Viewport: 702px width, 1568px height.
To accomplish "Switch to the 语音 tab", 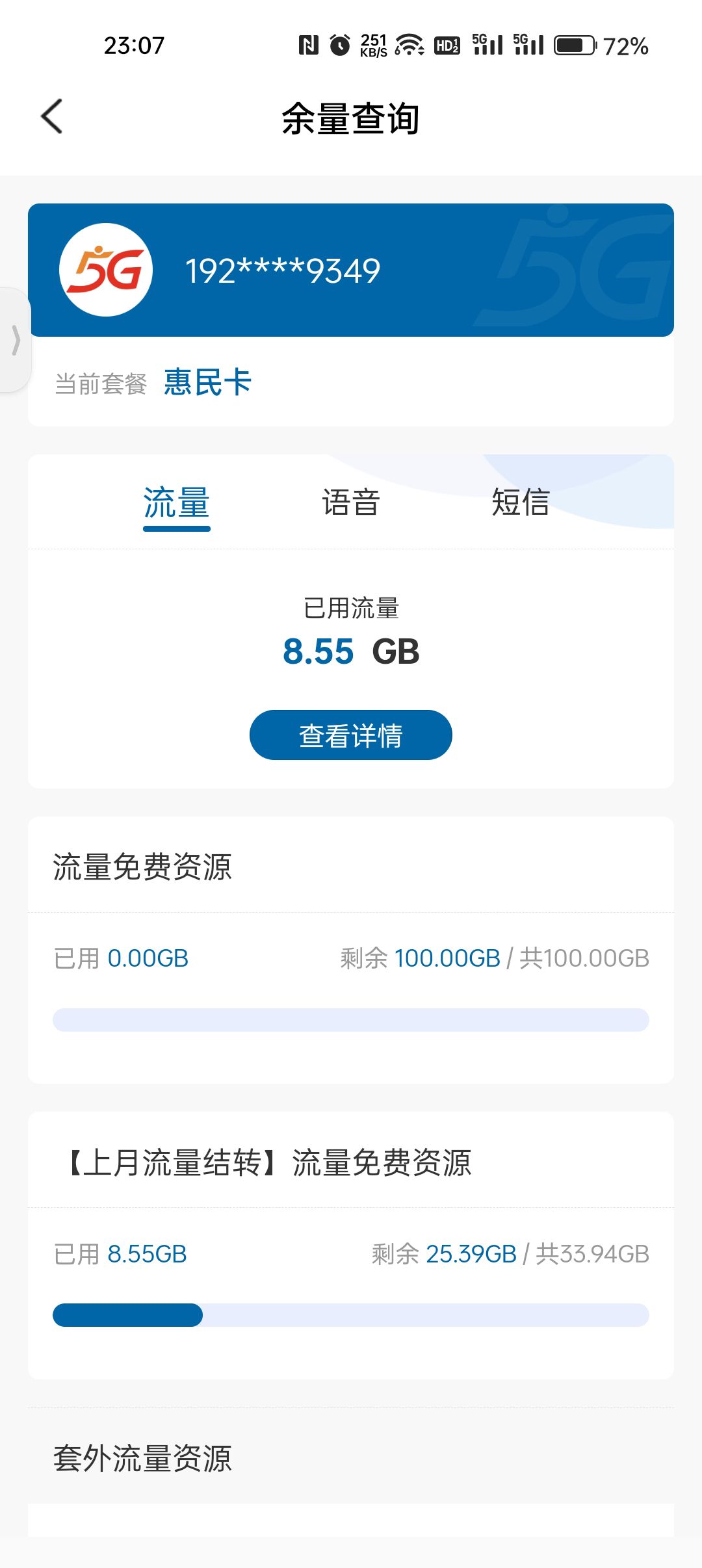I will point(351,503).
